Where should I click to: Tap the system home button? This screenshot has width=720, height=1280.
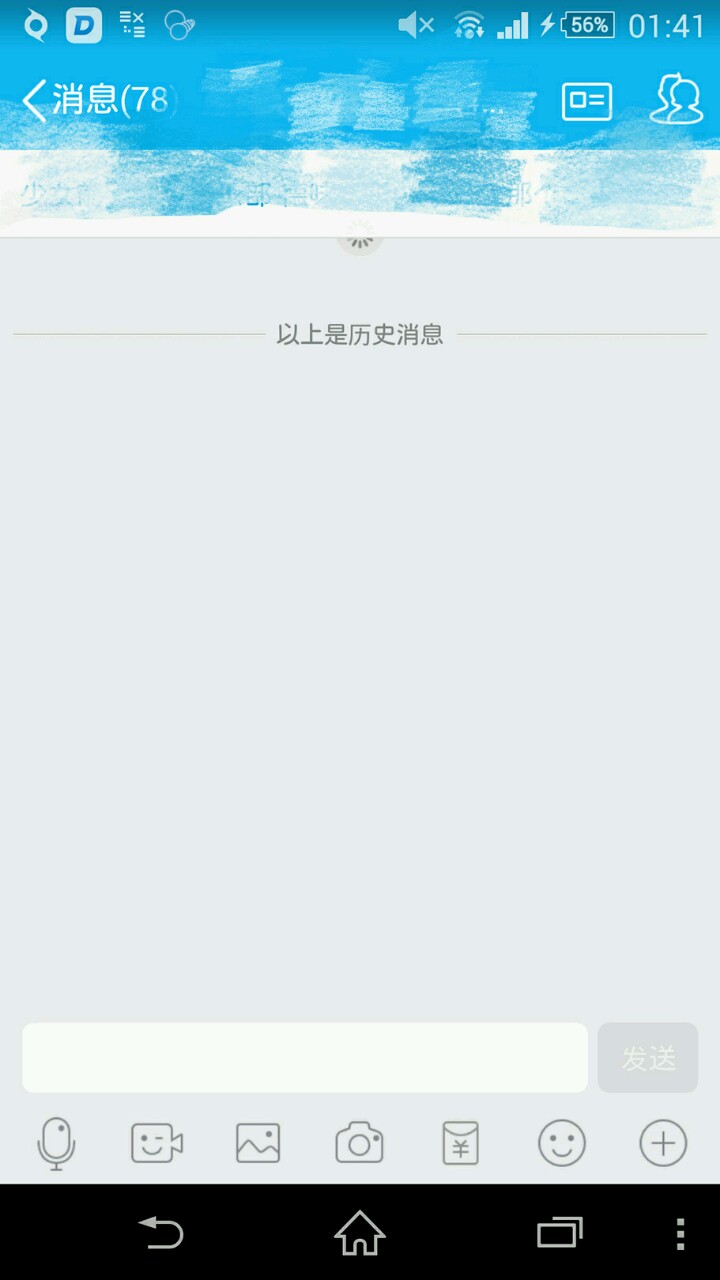(x=360, y=1233)
